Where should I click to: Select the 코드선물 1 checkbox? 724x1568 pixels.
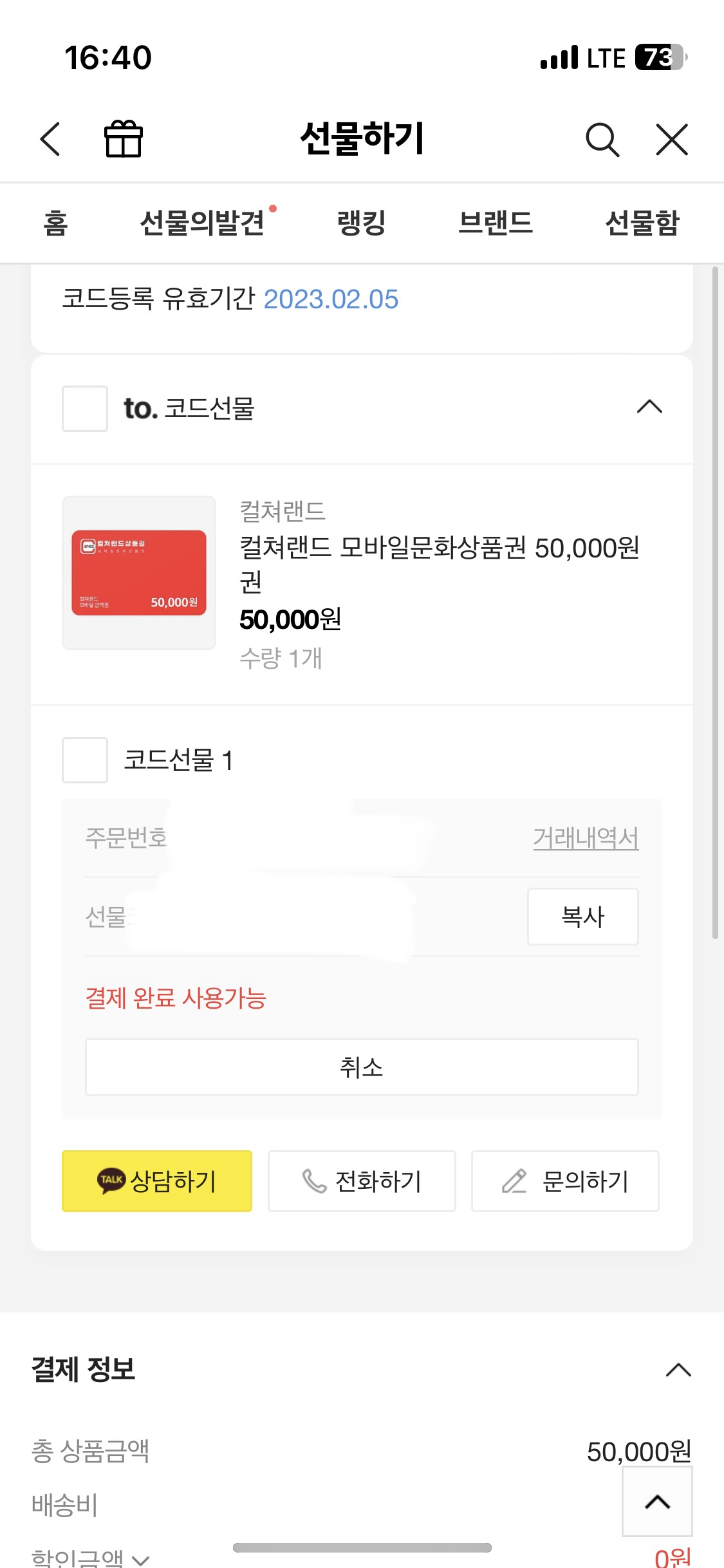click(x=85, y=760)
